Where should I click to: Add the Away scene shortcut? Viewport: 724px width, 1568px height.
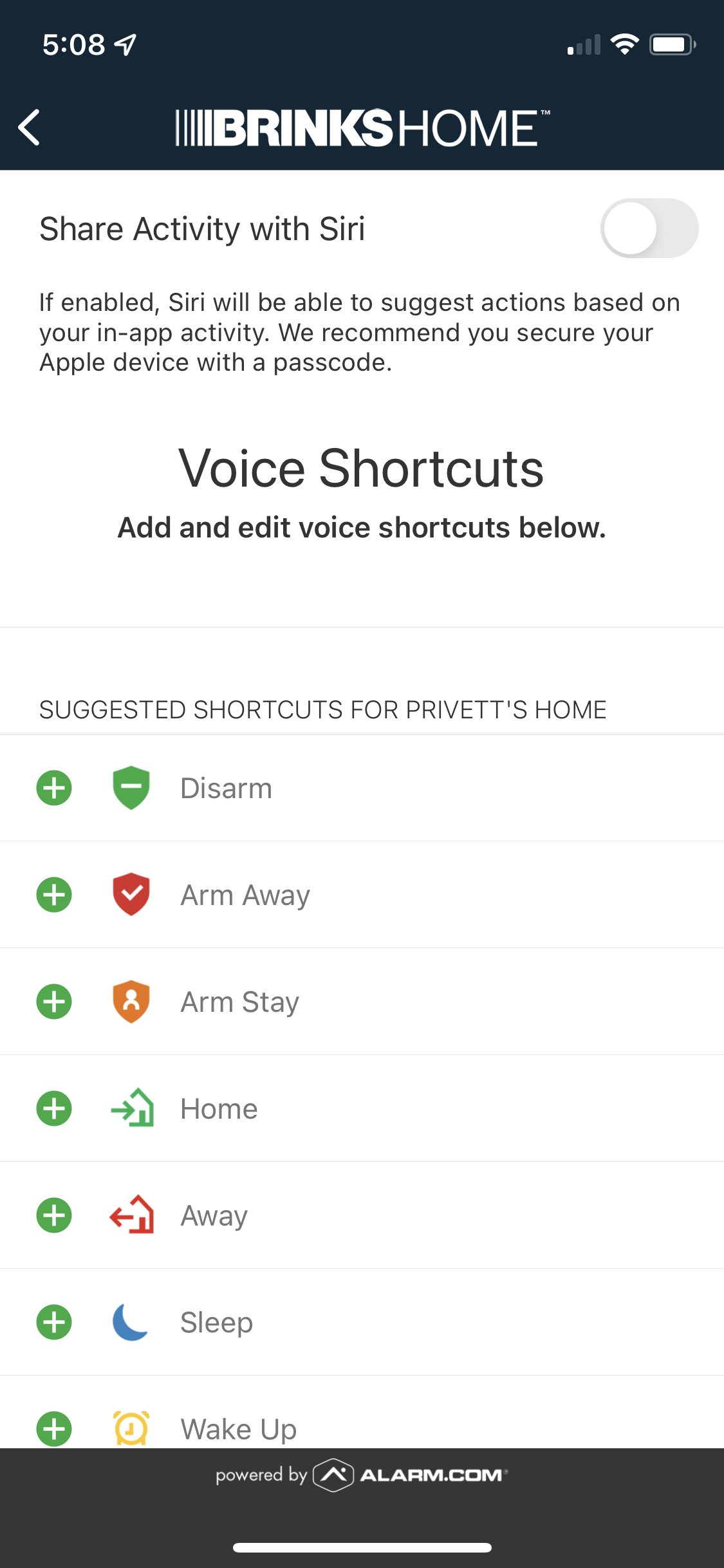click(54, 1215)
